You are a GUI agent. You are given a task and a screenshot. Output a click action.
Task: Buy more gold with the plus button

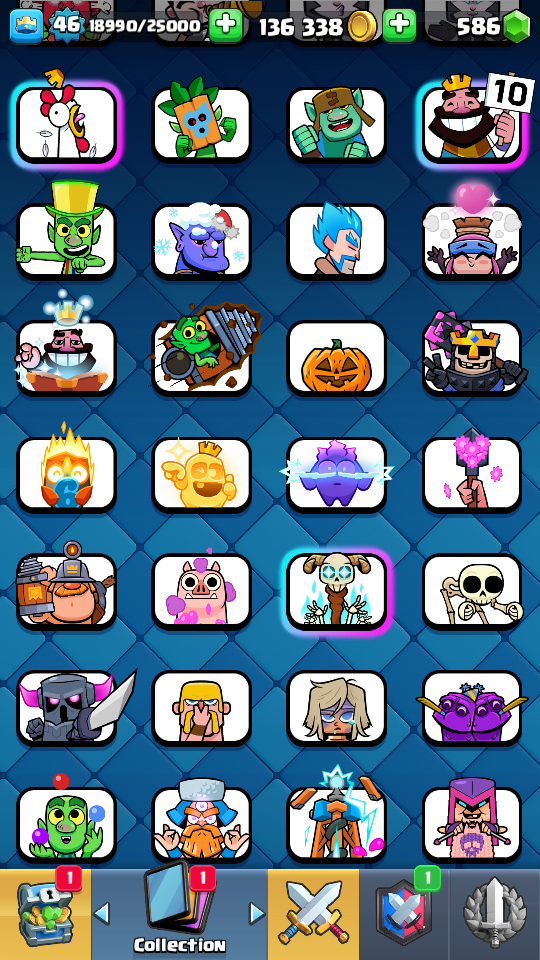tap(400, 26)
